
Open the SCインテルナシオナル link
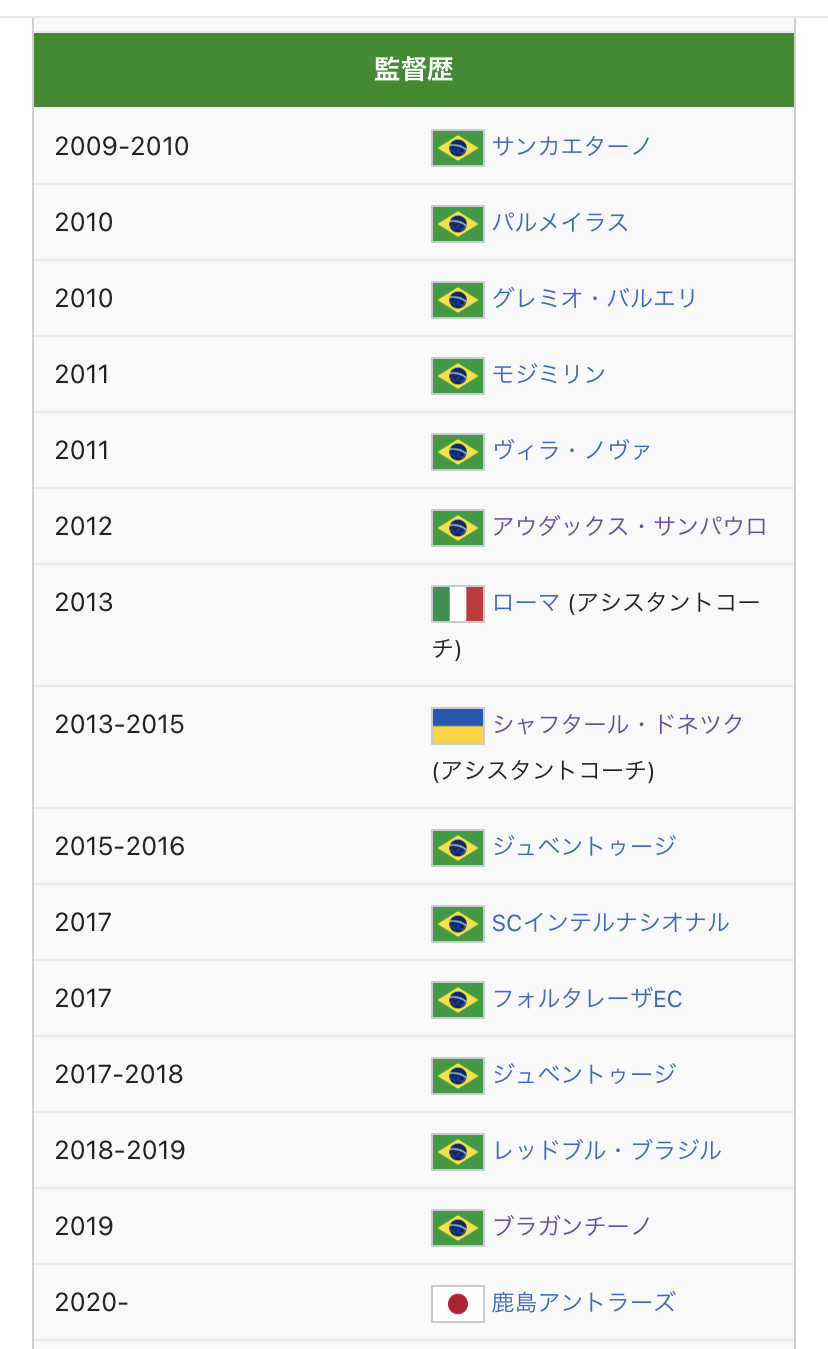[x=611, y=922]
